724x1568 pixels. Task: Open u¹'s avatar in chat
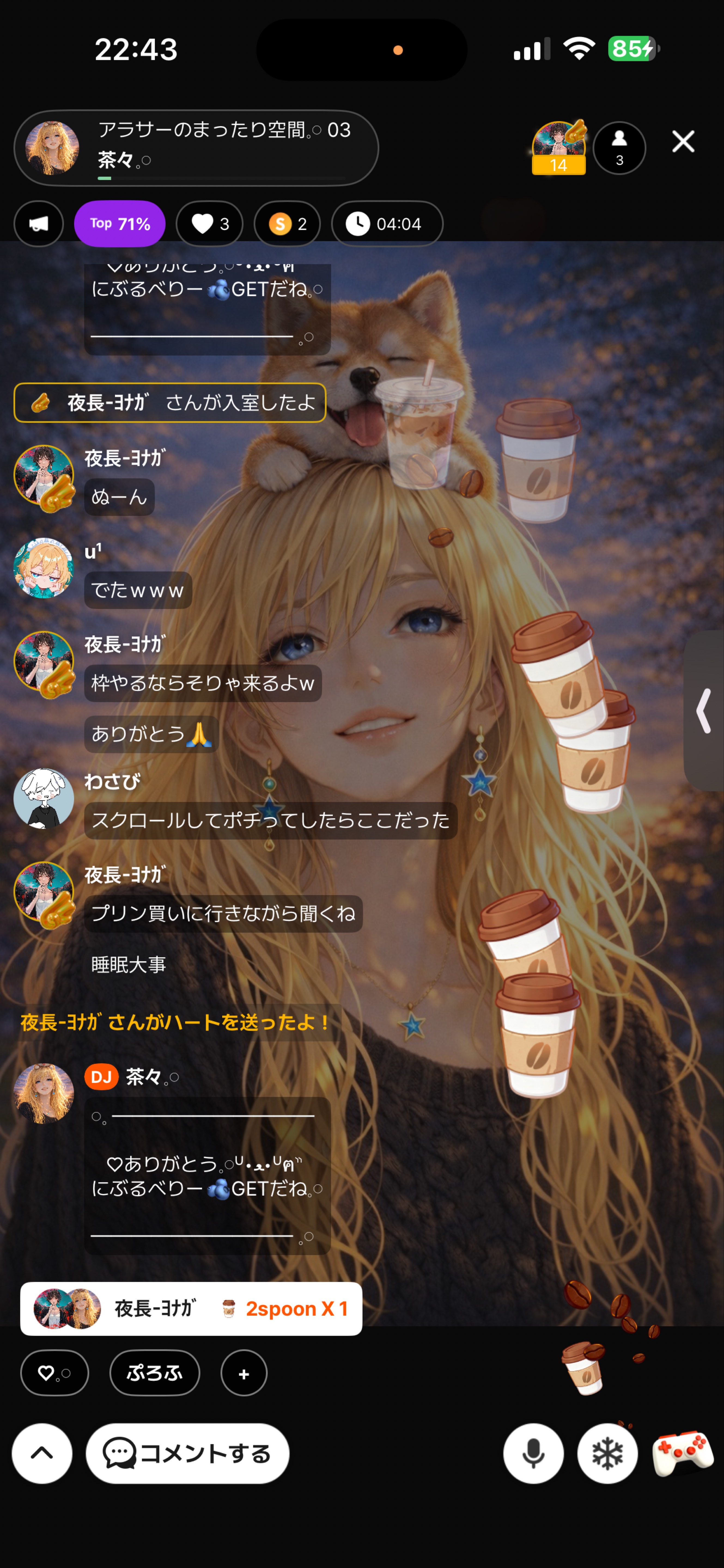point(44,568)
